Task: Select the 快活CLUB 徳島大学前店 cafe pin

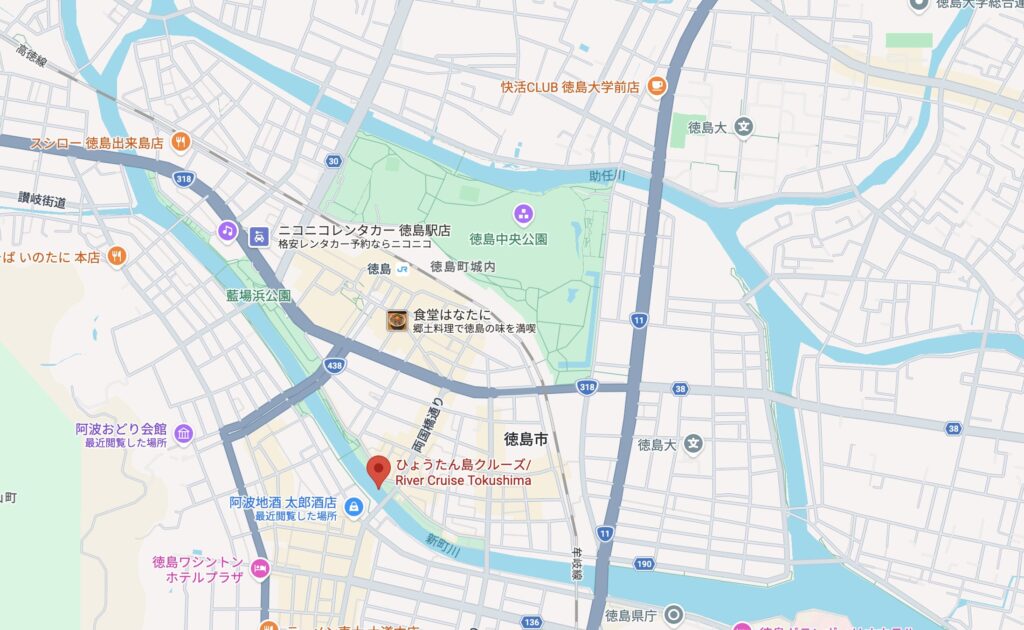Action: pyautogui.click(x=657, y=87)
